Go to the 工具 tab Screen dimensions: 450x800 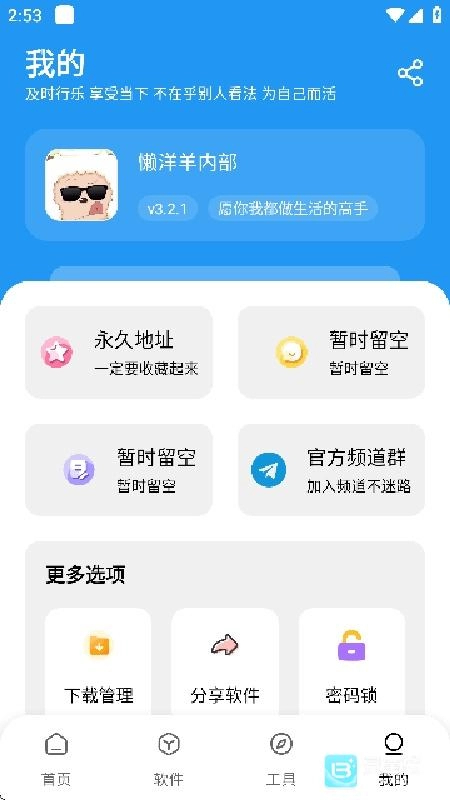pos(281,759)
